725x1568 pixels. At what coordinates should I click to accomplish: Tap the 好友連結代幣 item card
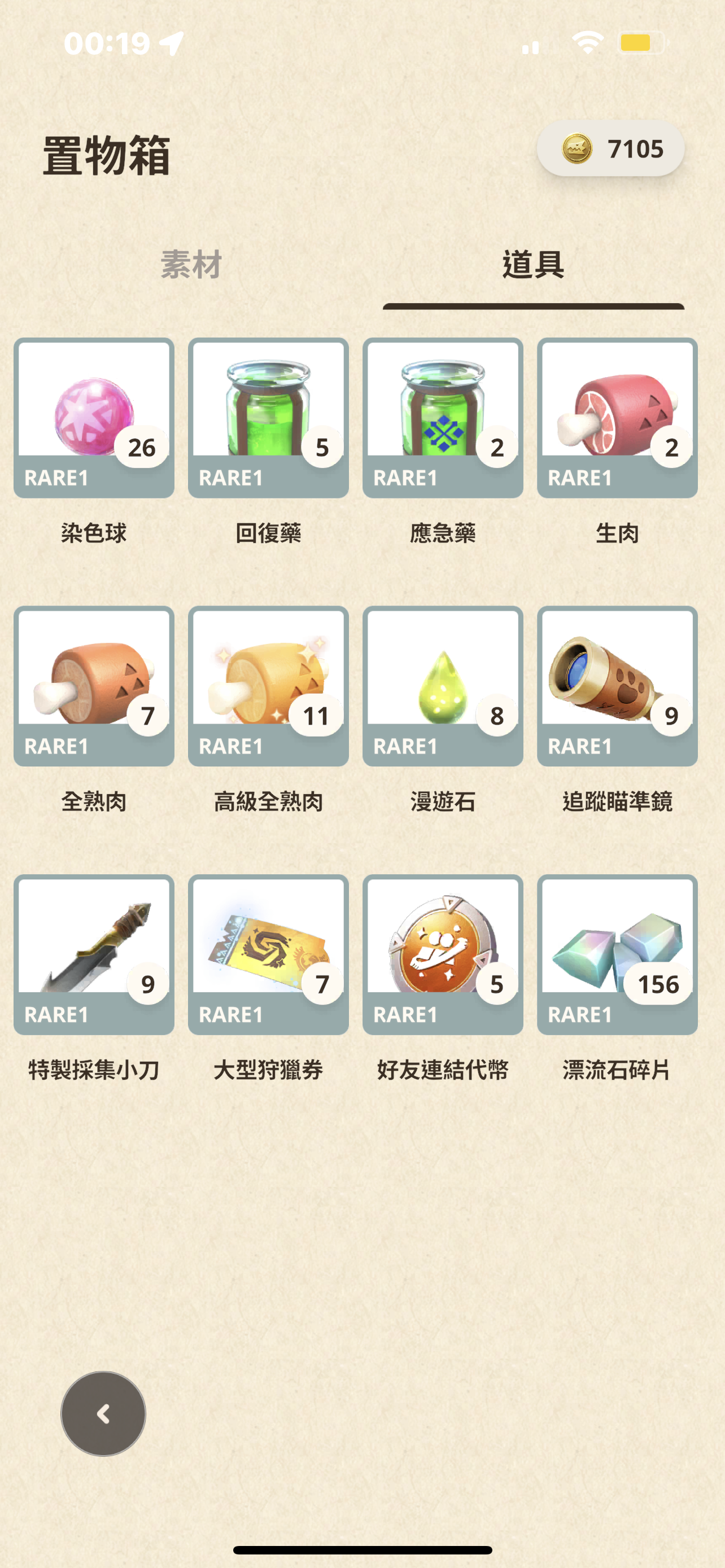(x=443, y=954)
